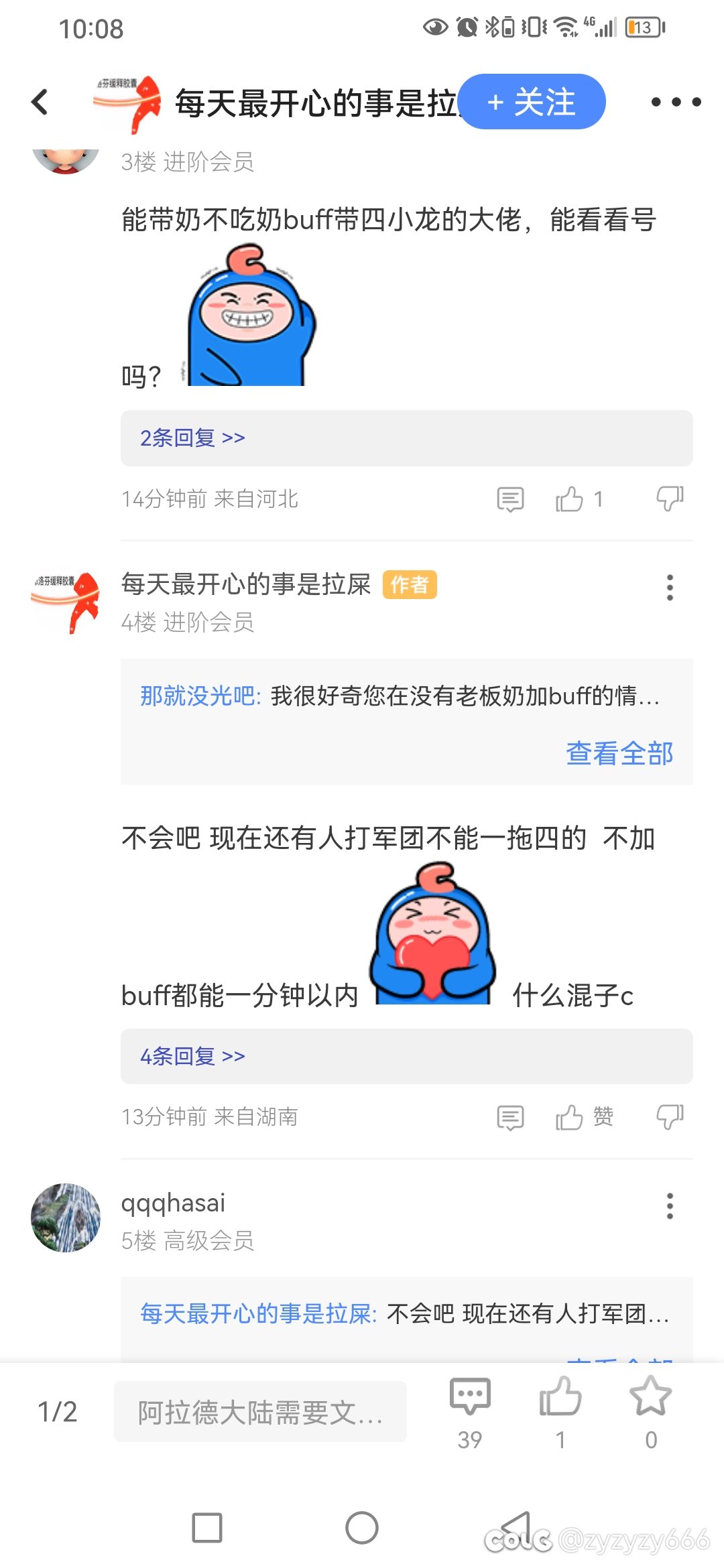Tap 查看全部 in 4楼 quoted reply
Image resolution: width=724 pixels, height=1568 pixels.
(619, 753)
